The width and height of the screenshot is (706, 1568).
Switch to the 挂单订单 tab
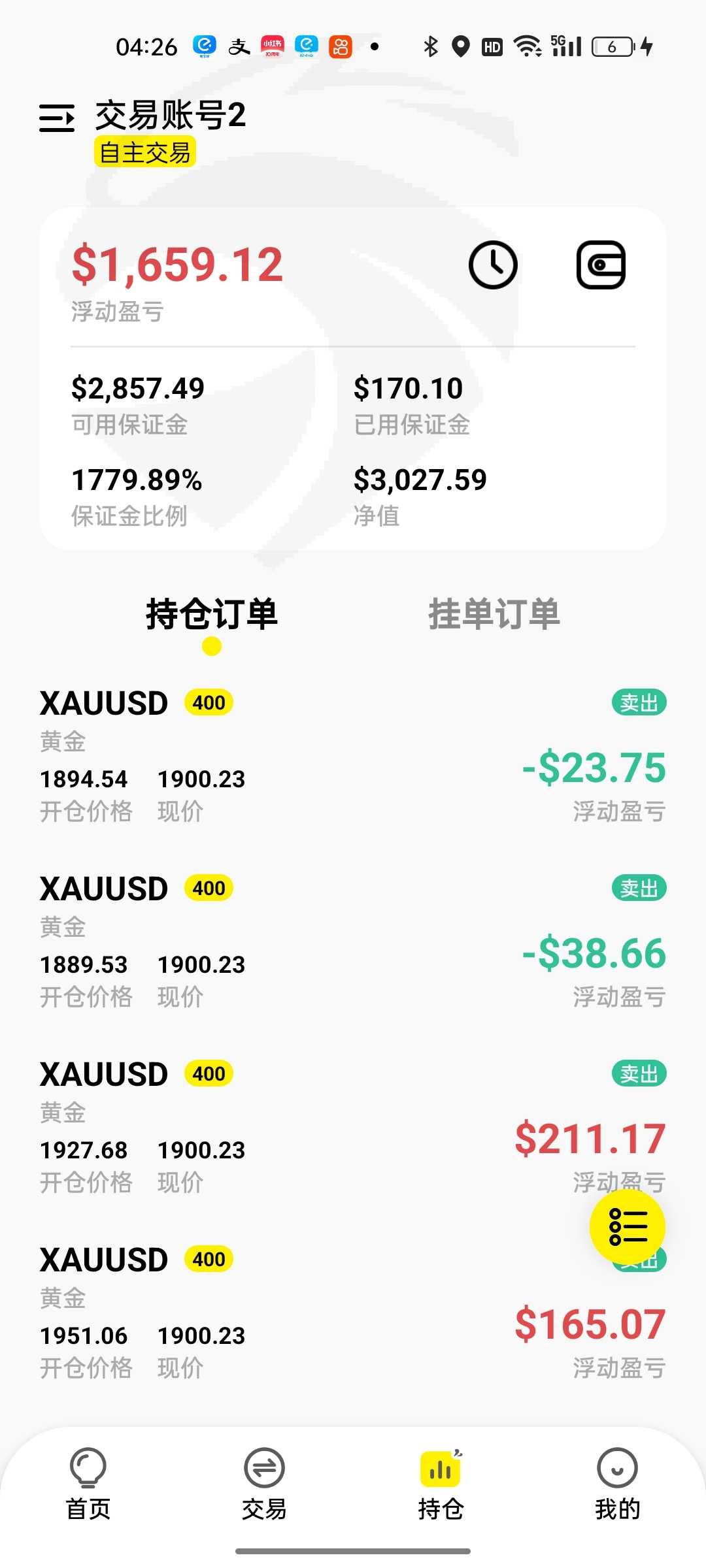(494, 614)
